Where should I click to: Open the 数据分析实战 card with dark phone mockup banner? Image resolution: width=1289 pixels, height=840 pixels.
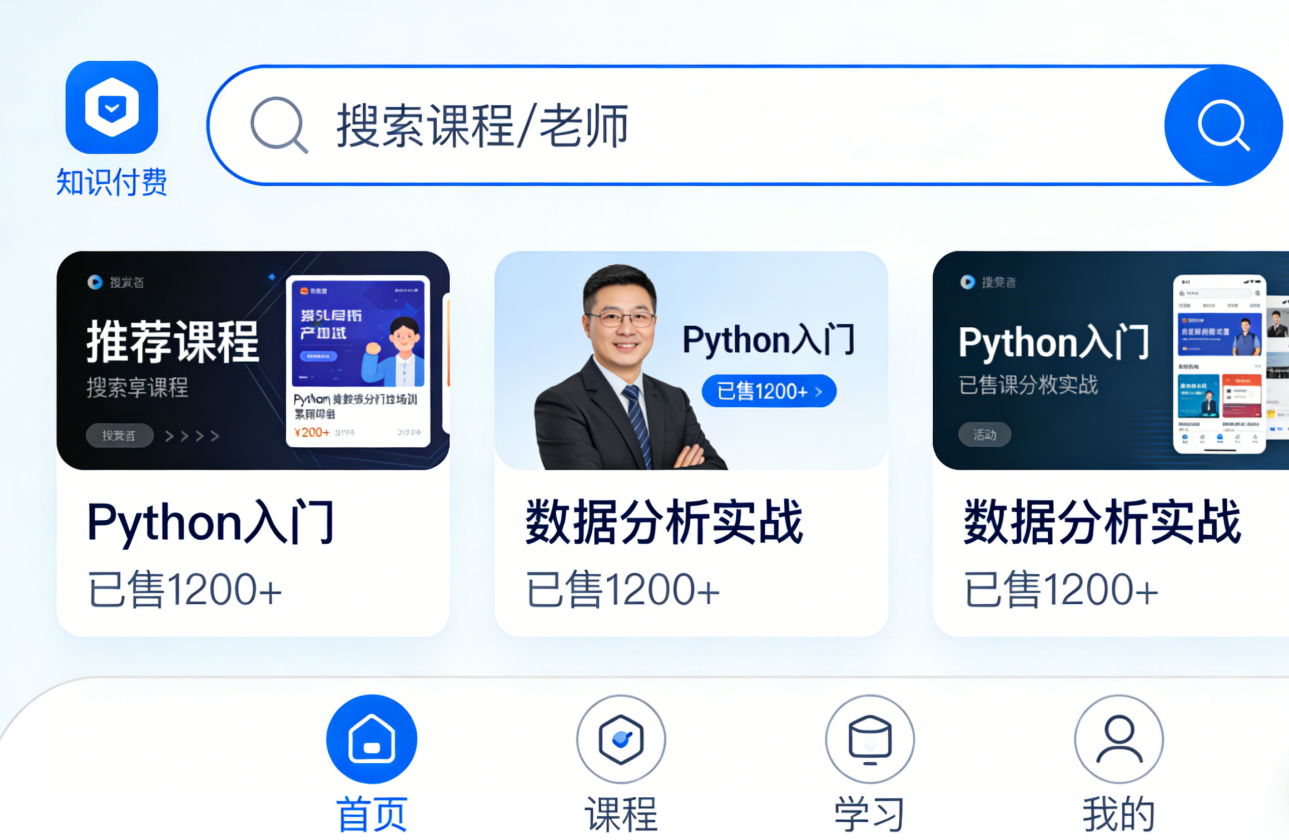click(x=1111, y=443)
